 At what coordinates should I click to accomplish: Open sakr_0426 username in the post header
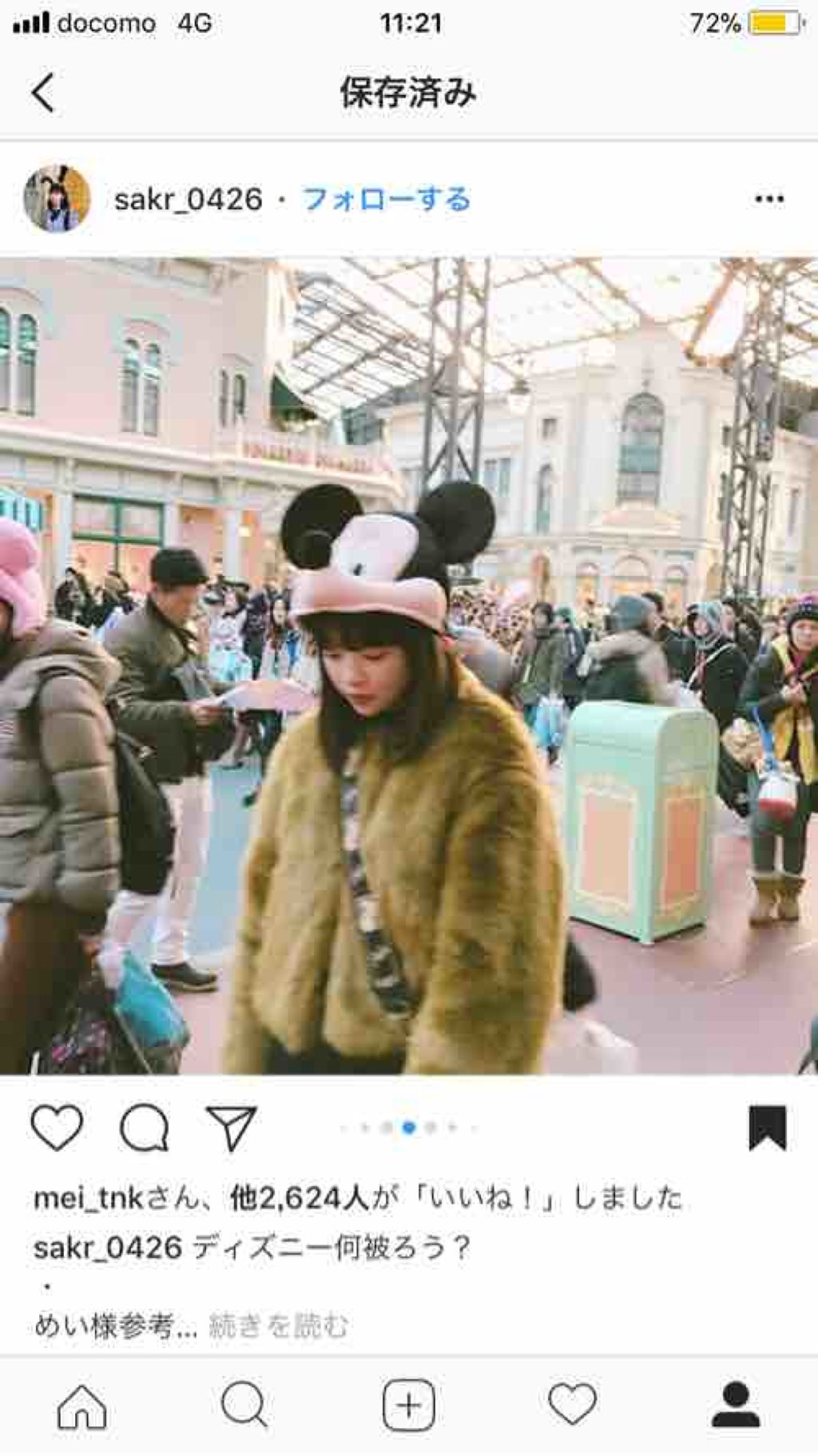coord(189,199)
